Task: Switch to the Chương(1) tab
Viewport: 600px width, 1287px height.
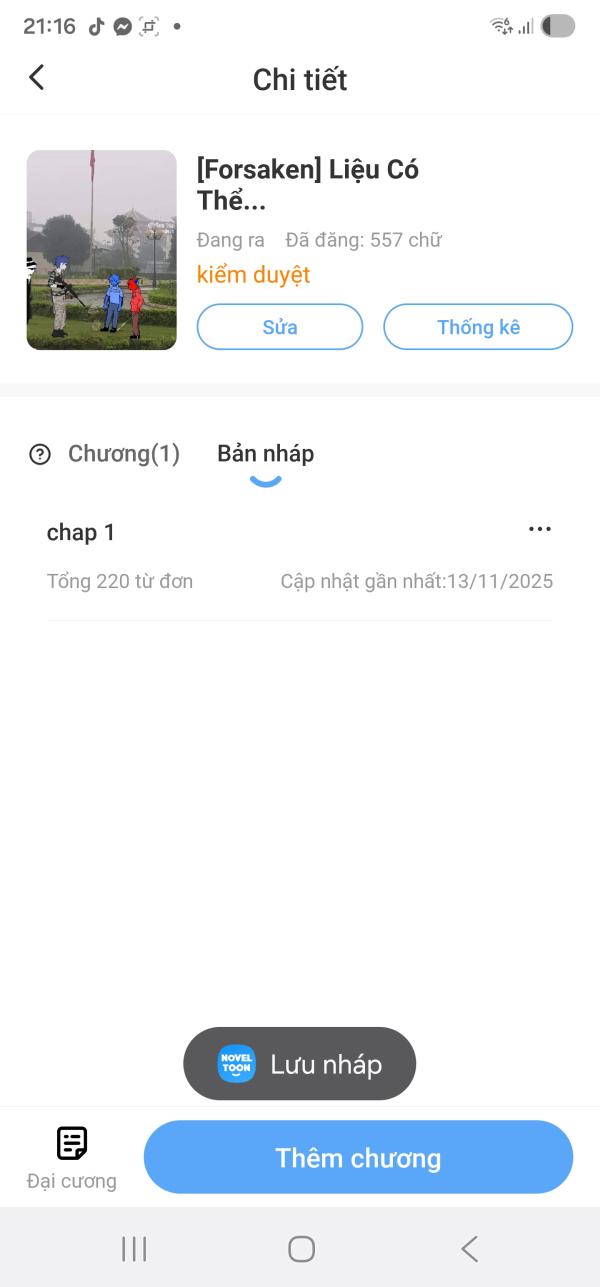Action: pos(123,454)
